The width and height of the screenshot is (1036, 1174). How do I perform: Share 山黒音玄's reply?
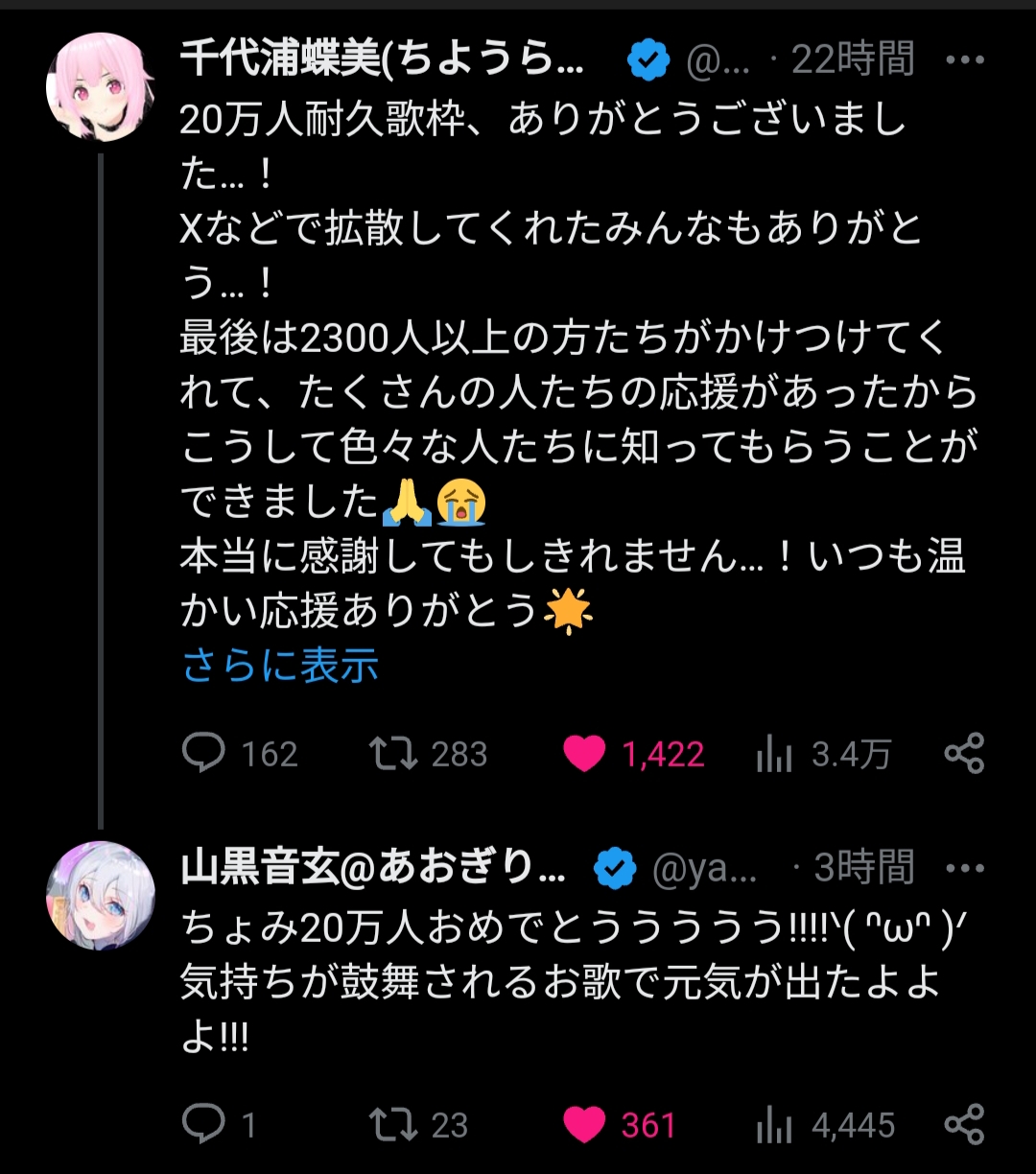964,1124
